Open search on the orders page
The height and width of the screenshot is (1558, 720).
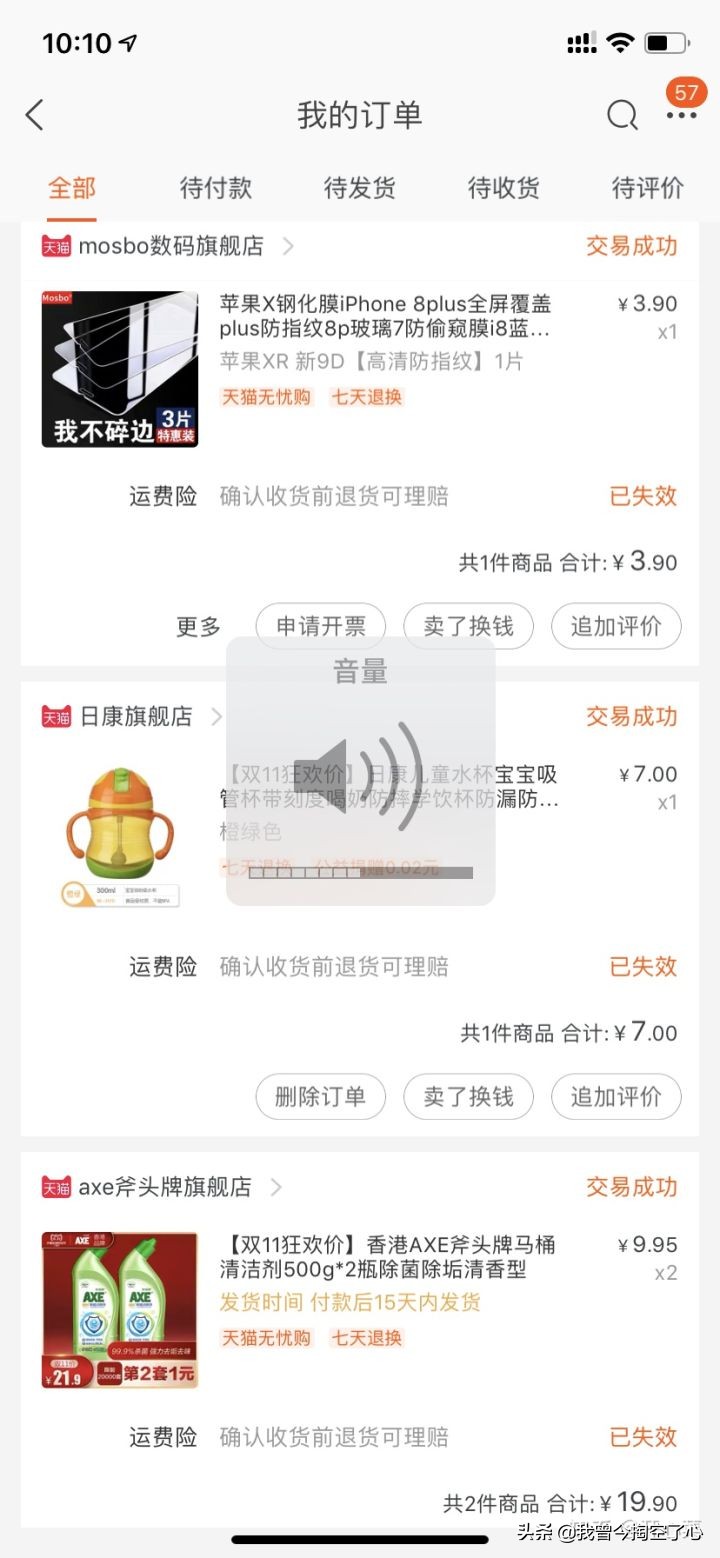(x=622, y=115)
